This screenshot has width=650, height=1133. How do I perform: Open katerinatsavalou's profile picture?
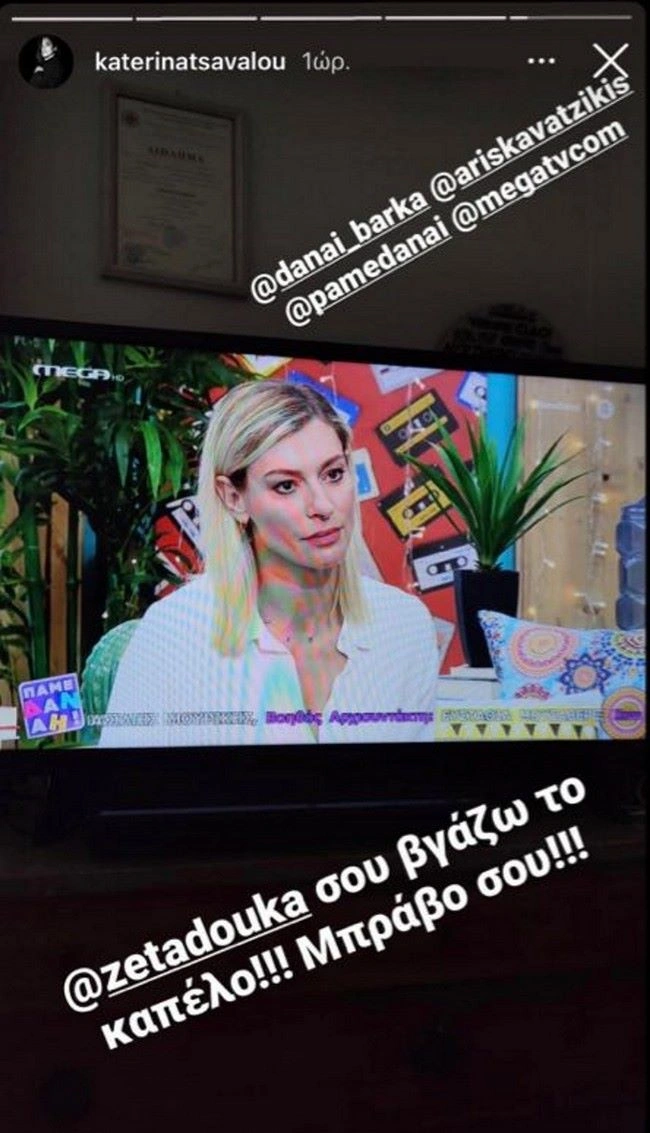click(x=46, y=62)
